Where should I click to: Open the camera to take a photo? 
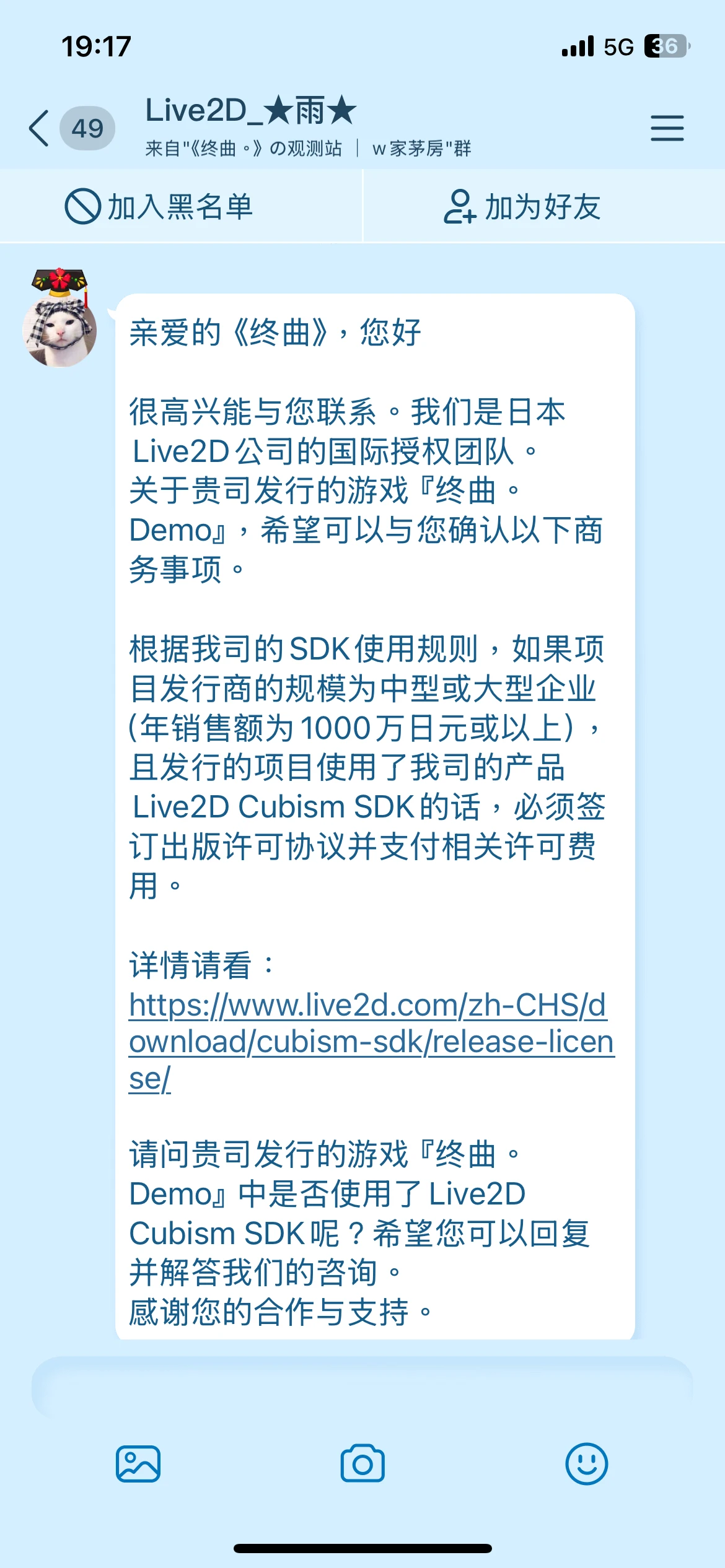(362, 1464)
